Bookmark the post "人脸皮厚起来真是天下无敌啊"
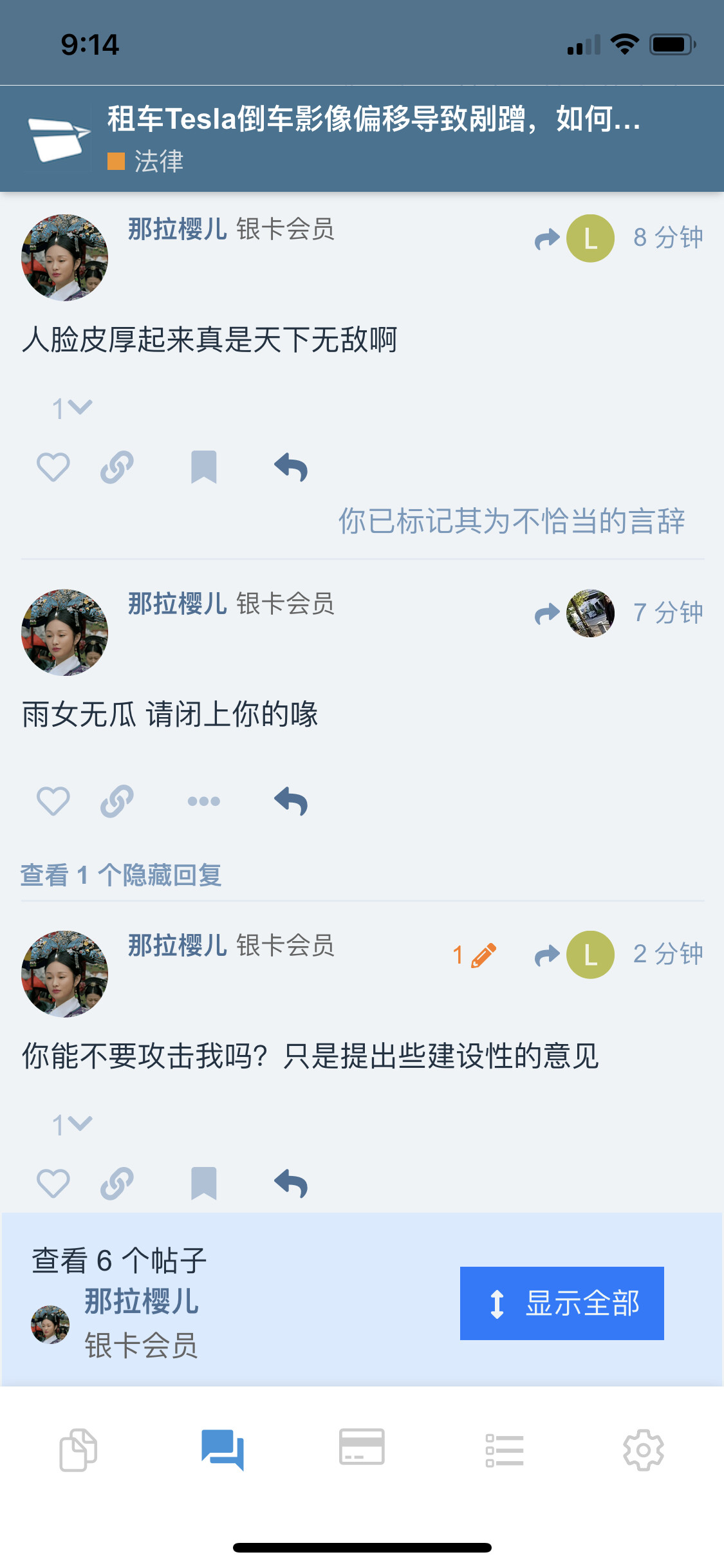This screenshot has width=724, height=1568. 203,467
